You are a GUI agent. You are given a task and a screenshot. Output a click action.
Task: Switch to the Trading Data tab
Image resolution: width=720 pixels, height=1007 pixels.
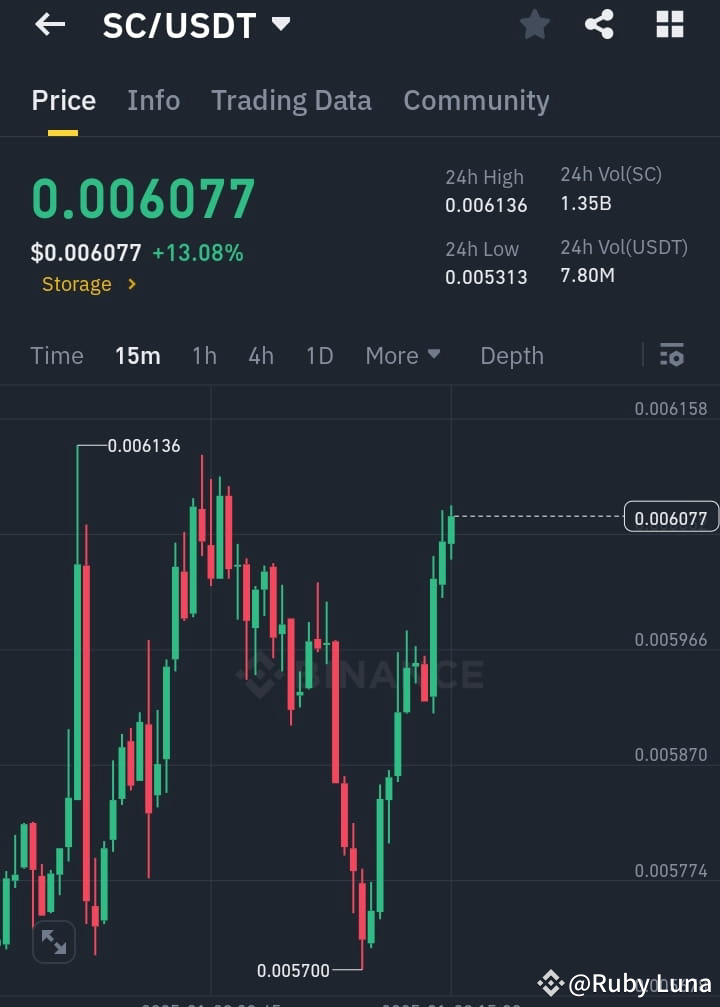pos(291,100)
